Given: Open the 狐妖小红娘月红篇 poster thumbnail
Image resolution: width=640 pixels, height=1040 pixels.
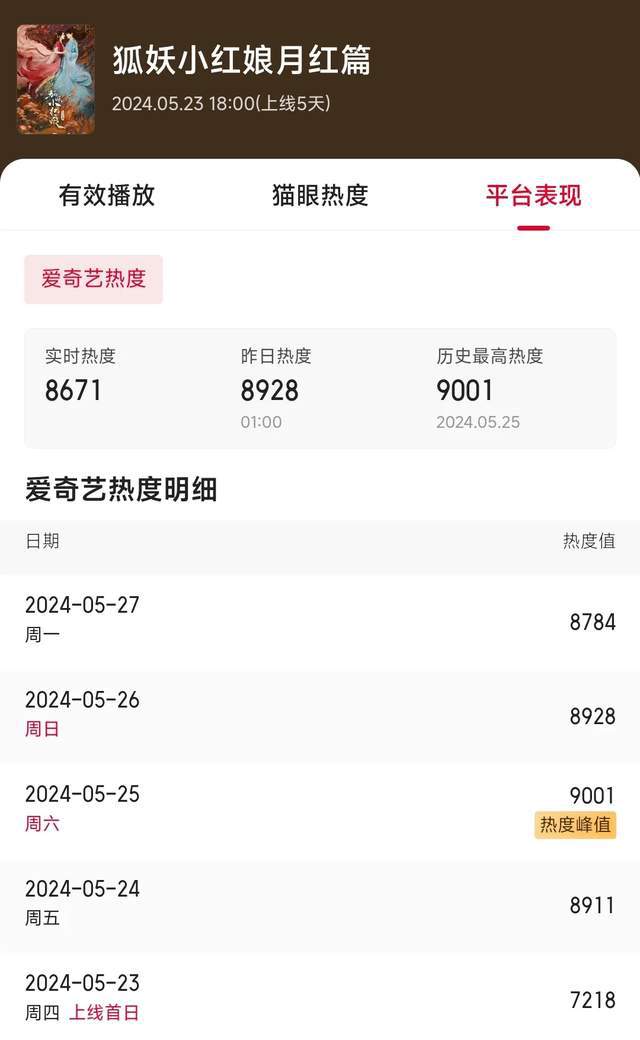Looking at the screenshot, I should coord(56,80).
